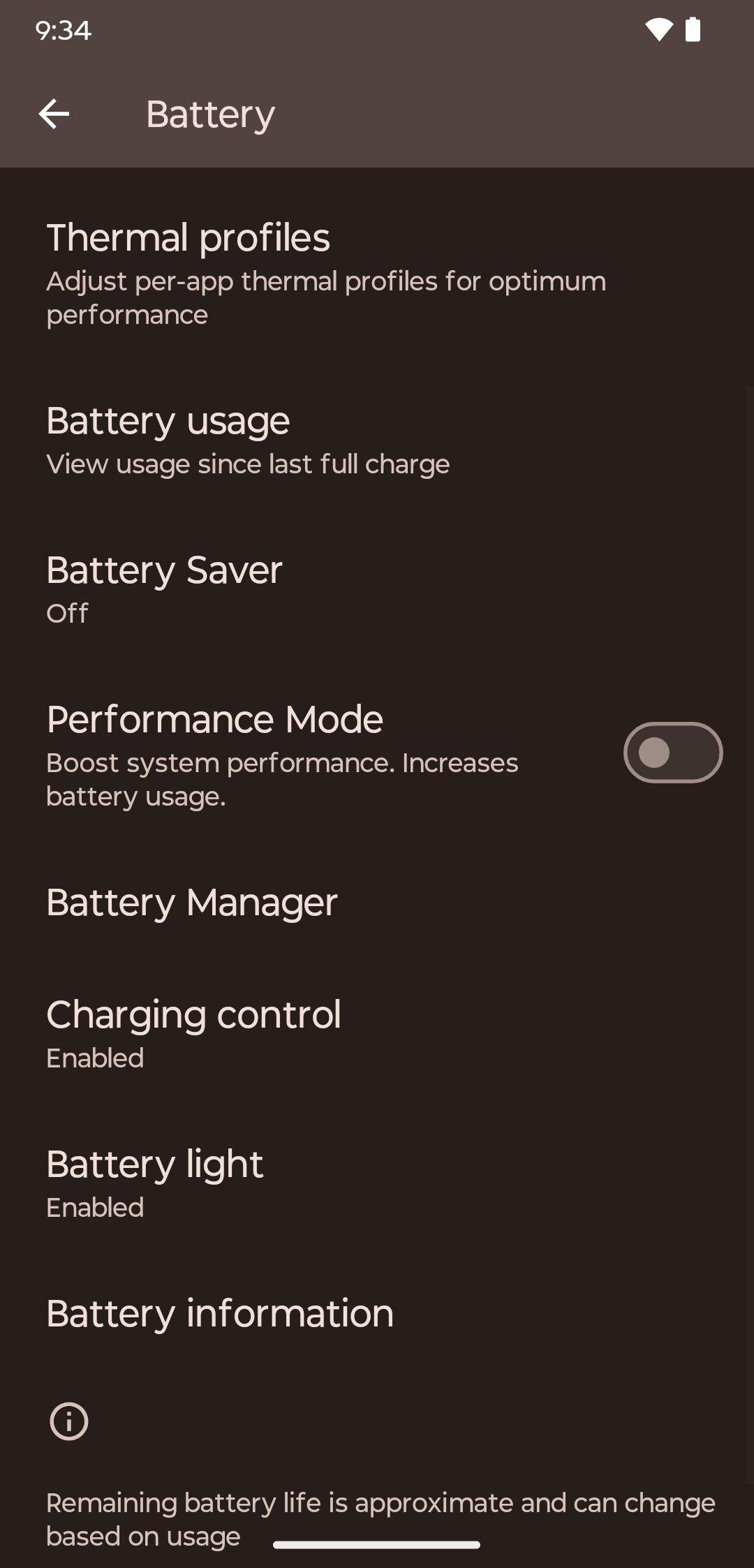Go back from Battery settings
Image resolution: width=754 pixels, height=1568 pixels.
(x=54, y=114)
